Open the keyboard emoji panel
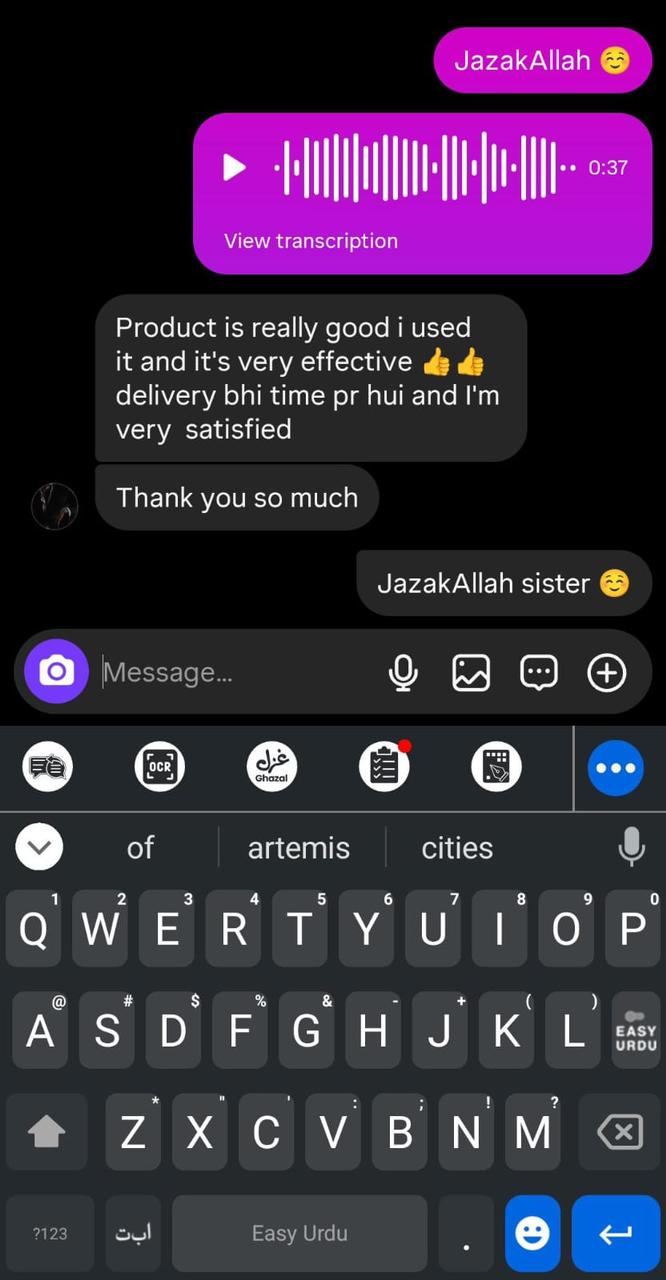 [x=532, y=1233]
